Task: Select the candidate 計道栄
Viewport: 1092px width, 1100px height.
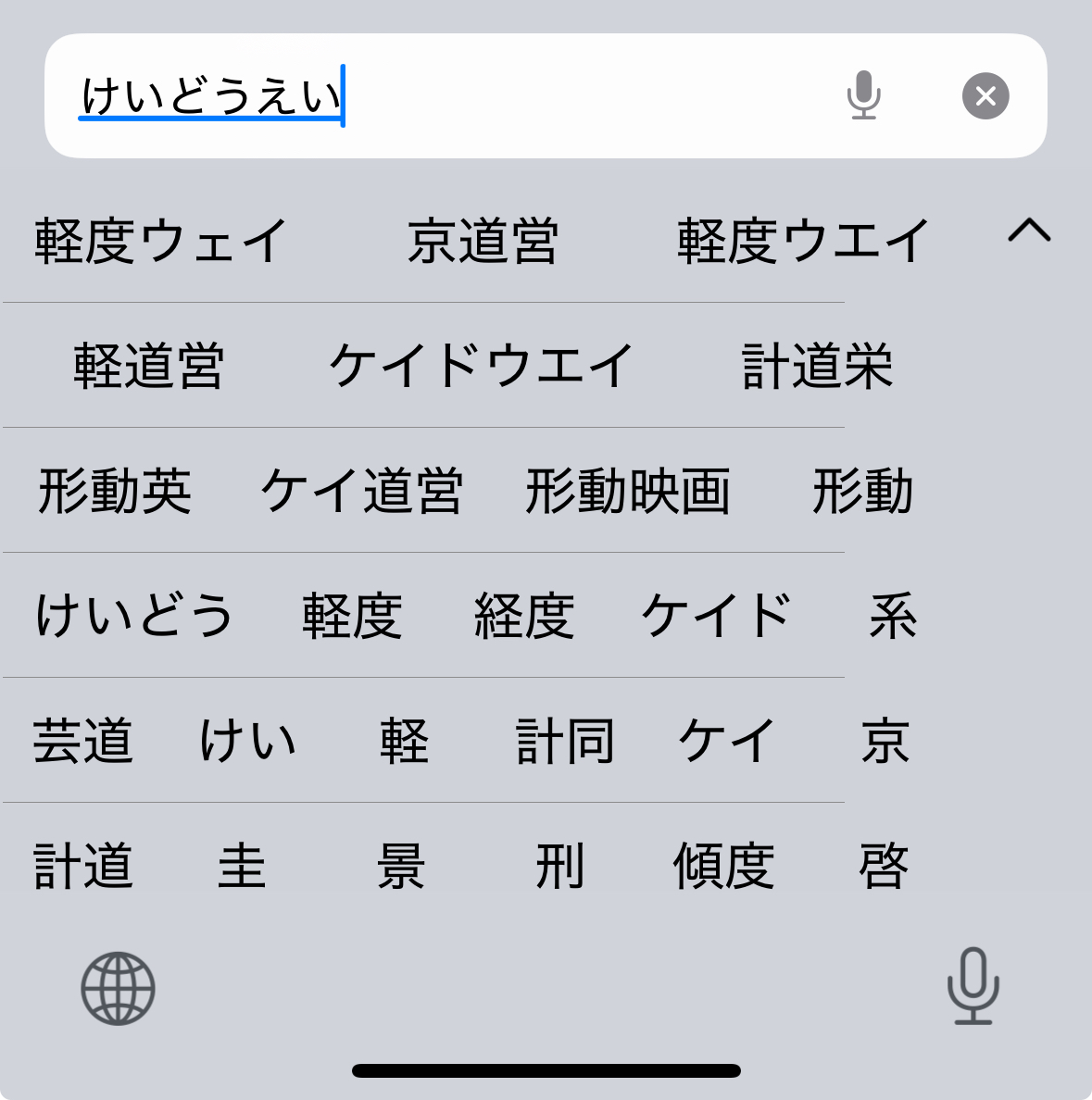Action: tap(817, 366)
